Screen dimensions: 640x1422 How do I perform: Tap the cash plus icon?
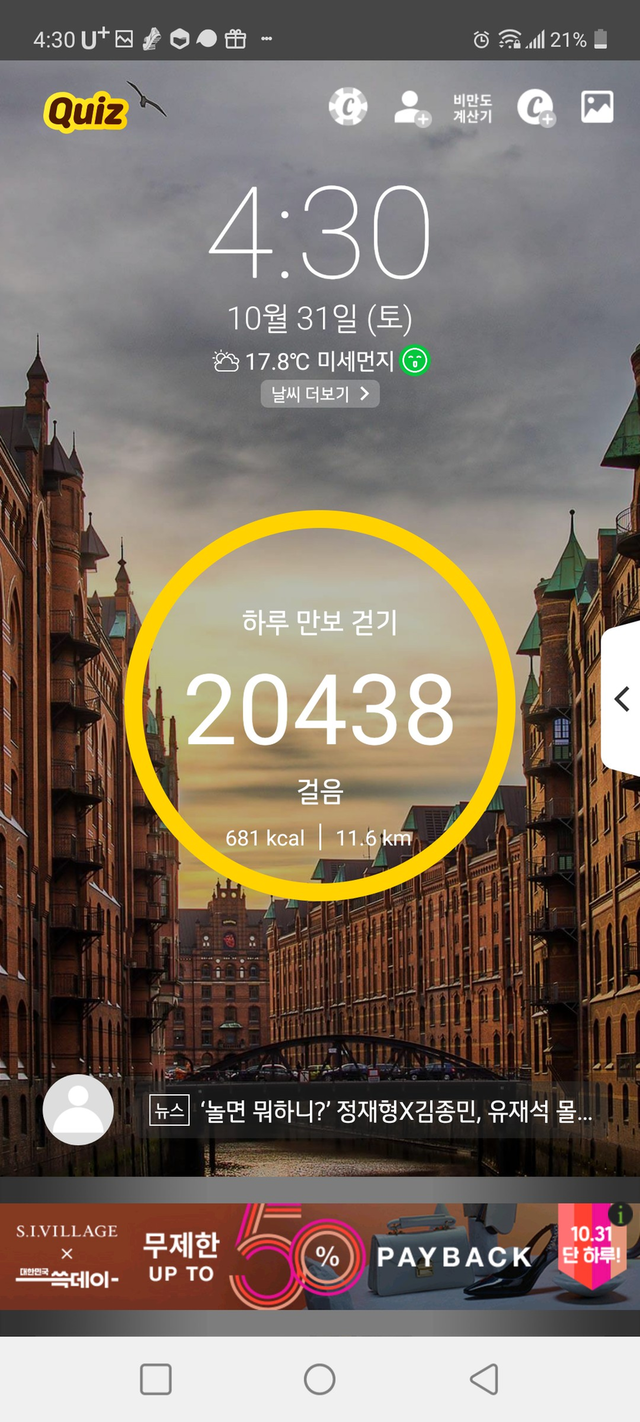point(535,108)
